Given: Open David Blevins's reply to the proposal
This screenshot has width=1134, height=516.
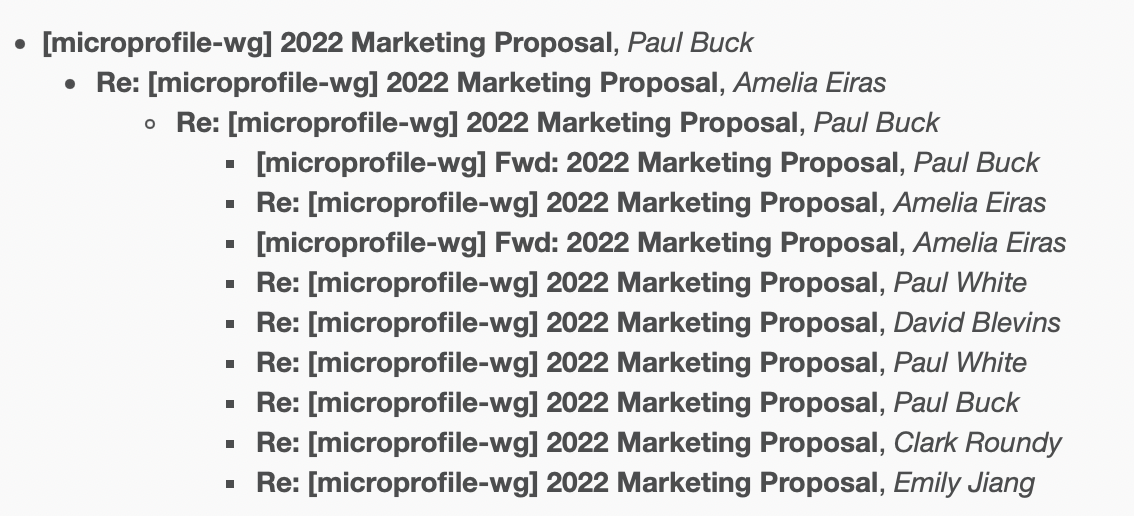Looking at the screenshot, I should coord(567,323).
